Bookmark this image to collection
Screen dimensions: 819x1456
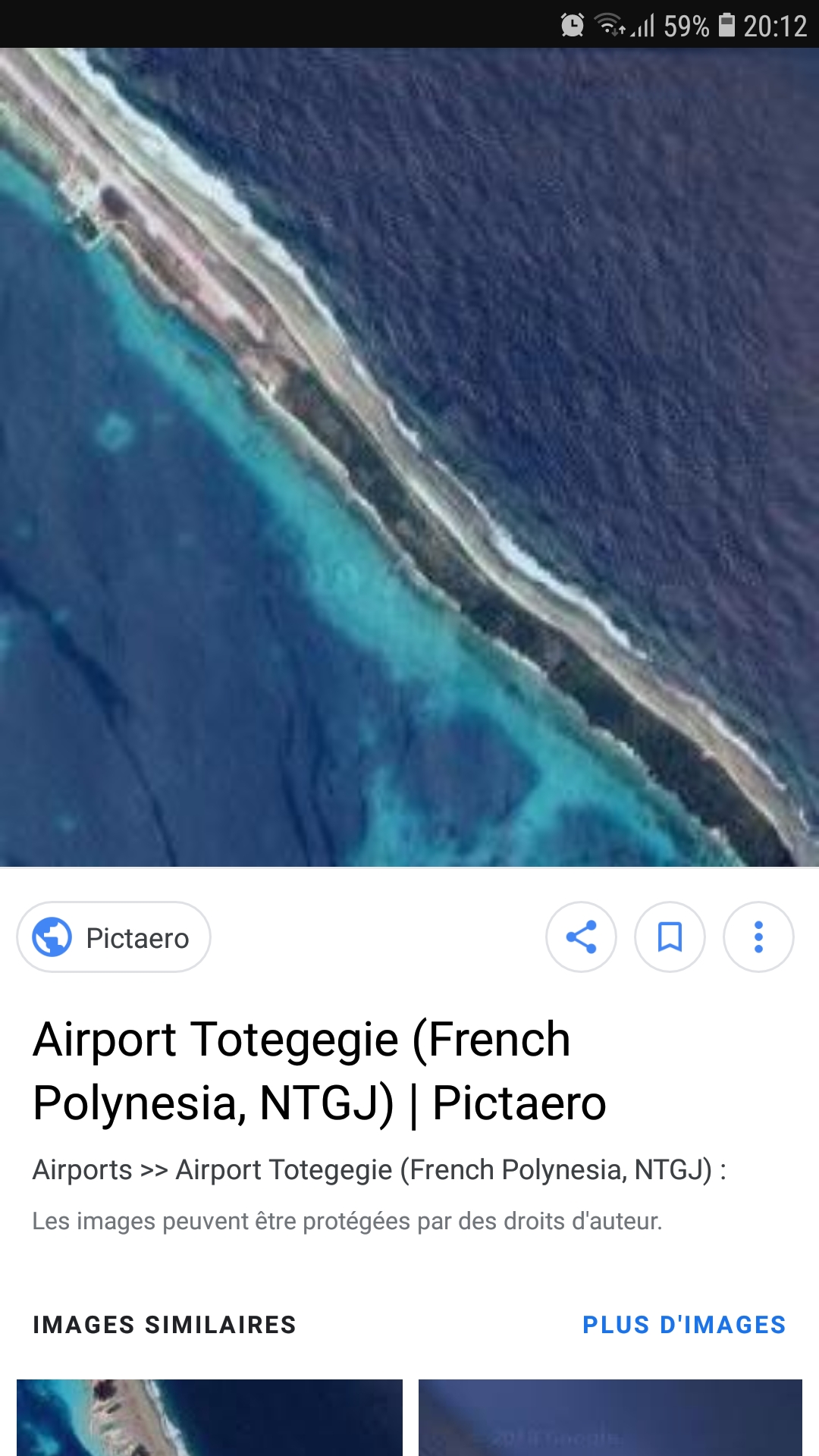point(670,937)
